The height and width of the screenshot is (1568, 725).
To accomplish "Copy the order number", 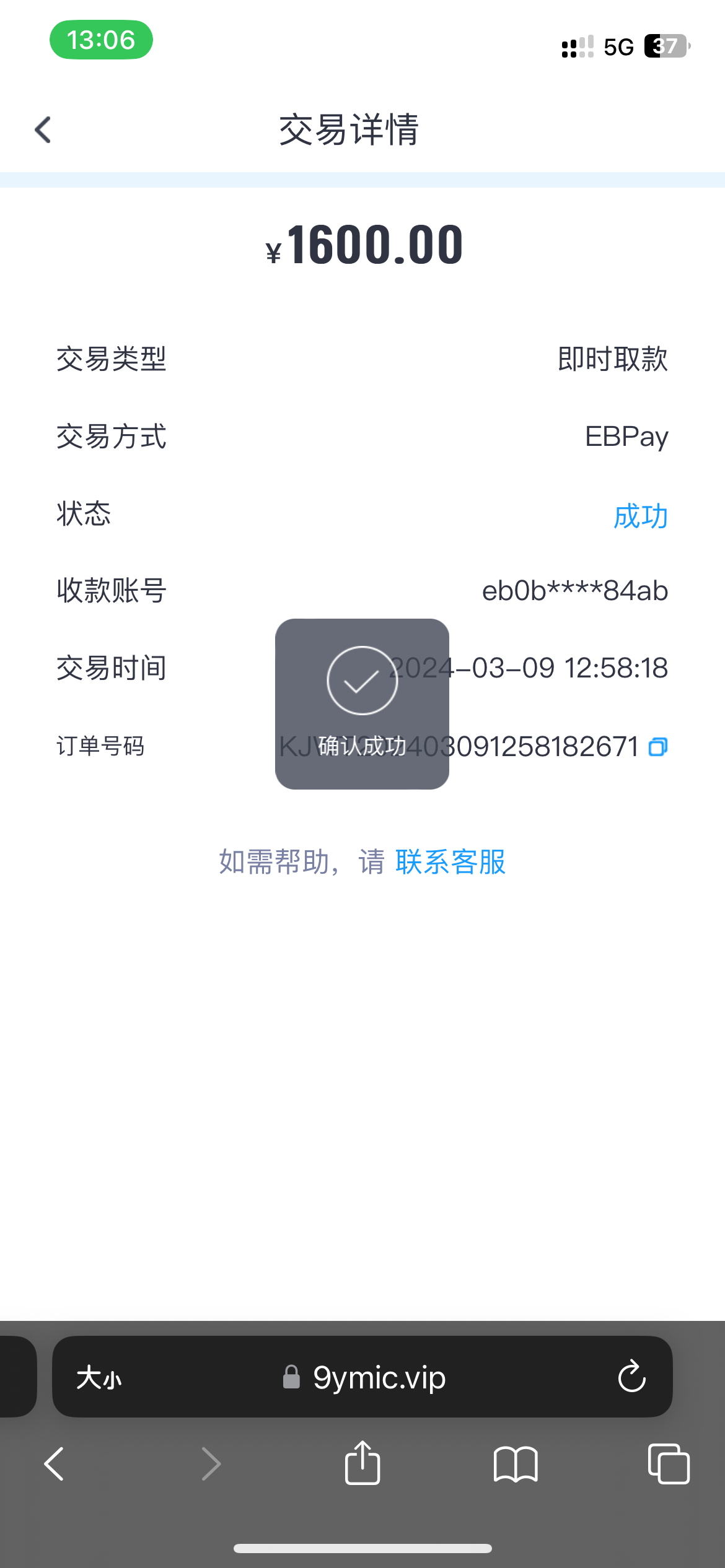I will pyautogui.click(x=657, y=747).
